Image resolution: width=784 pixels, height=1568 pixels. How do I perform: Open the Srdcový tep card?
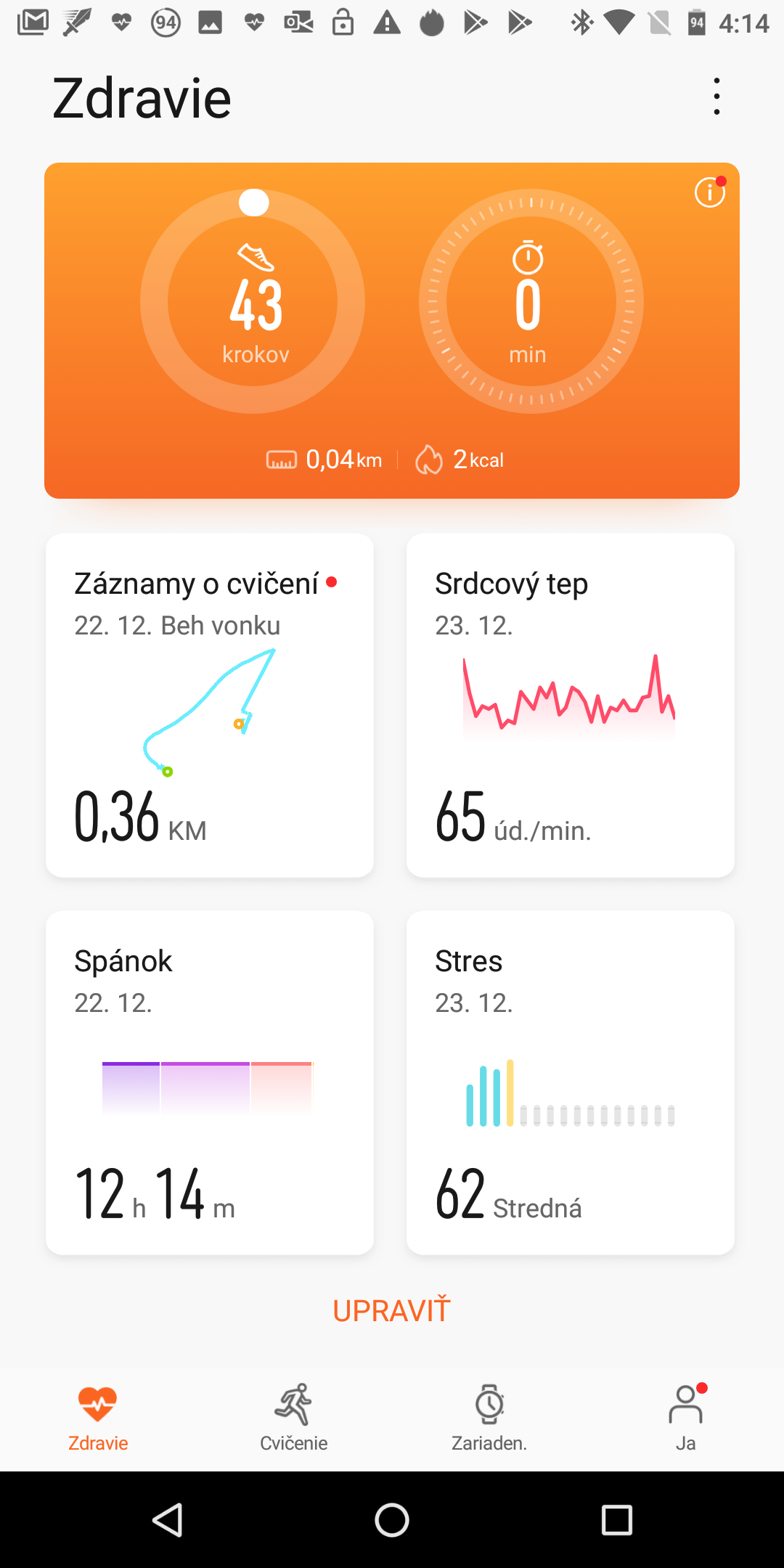pos(571,706)
